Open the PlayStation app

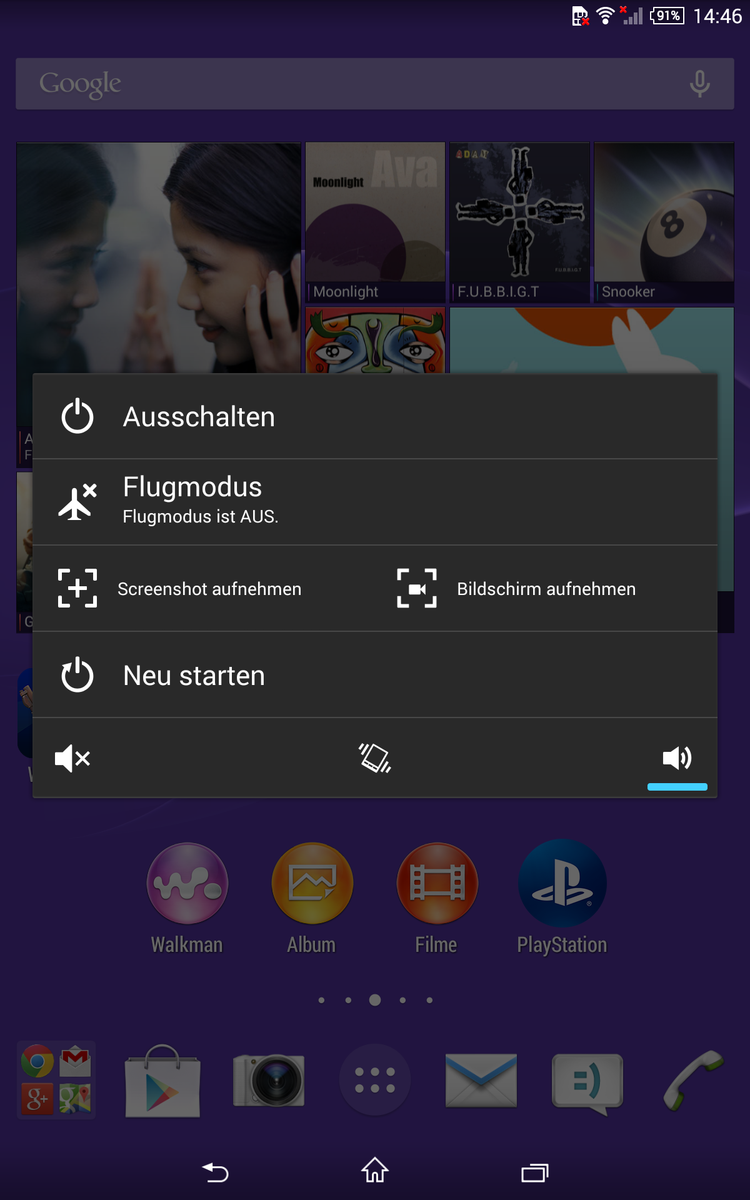562,898
